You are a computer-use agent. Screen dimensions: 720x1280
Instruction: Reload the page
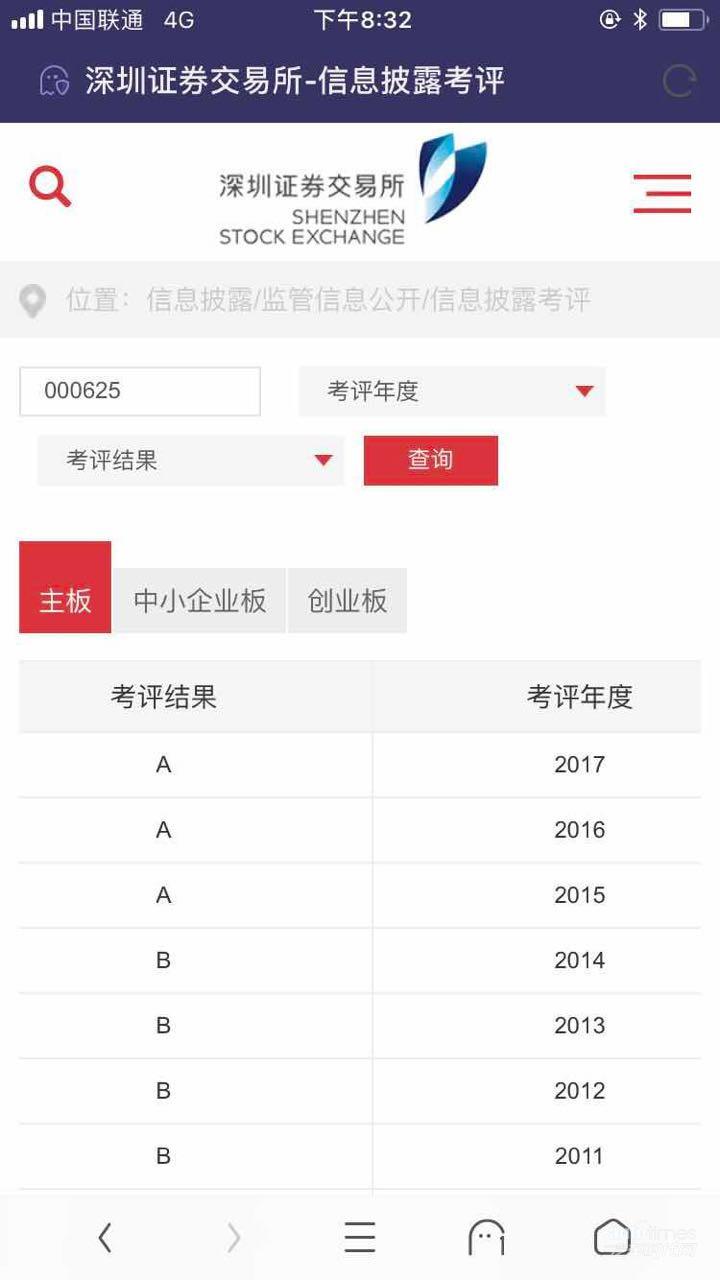[678, 81]
